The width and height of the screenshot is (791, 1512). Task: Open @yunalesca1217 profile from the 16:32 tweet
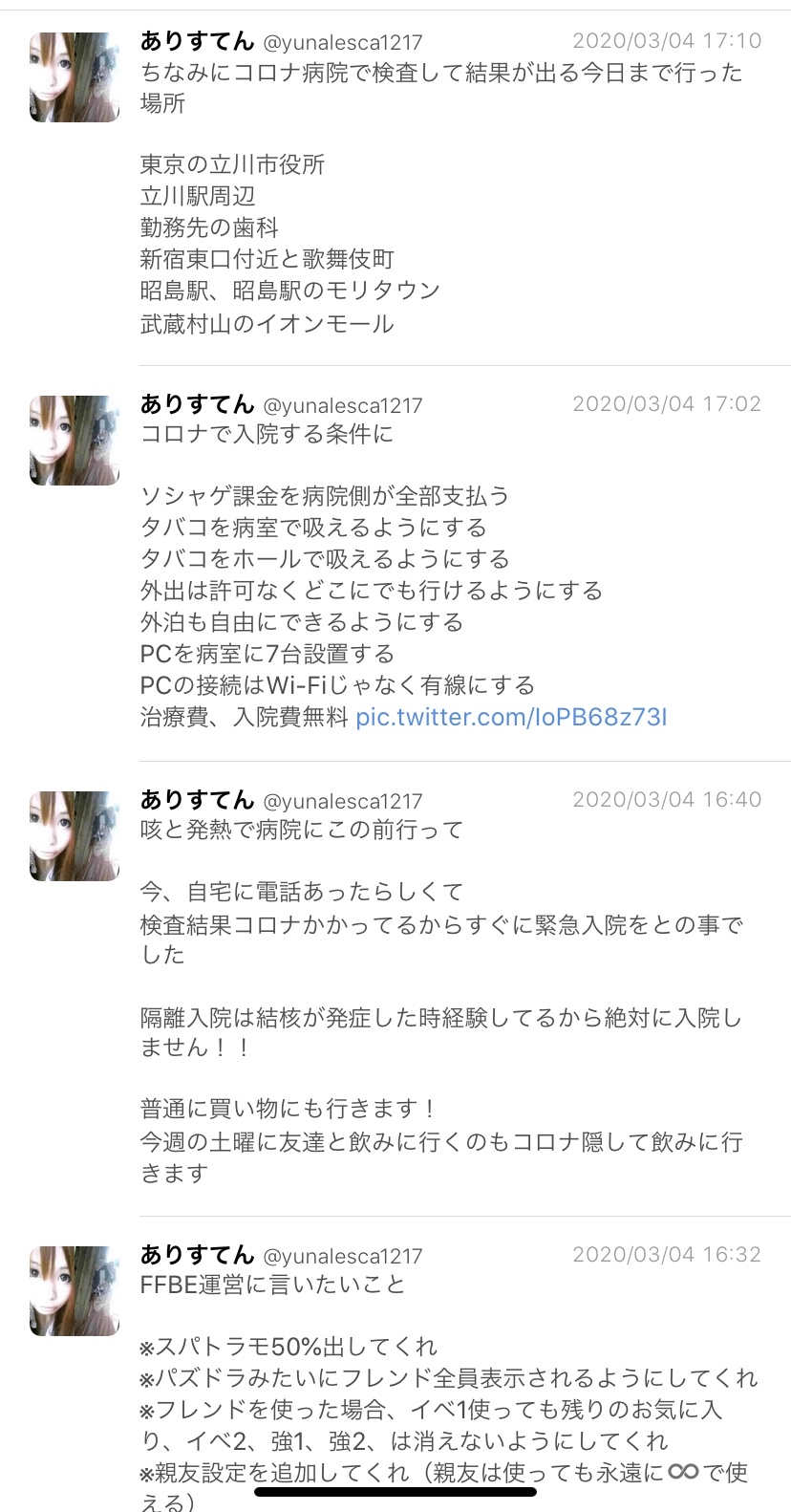point(342,1256)
